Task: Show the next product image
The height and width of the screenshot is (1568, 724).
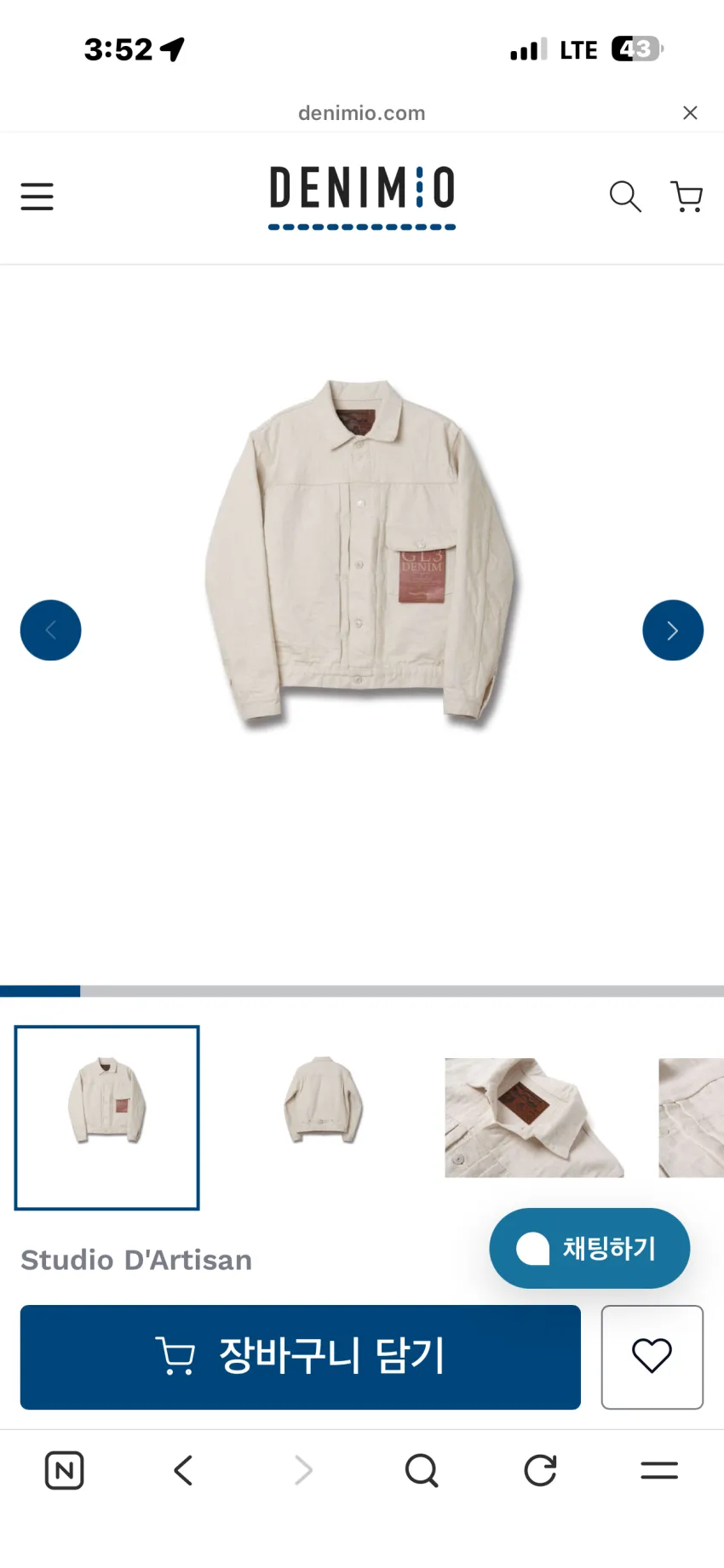Action: pyautogui.click(x=673, y=631)
